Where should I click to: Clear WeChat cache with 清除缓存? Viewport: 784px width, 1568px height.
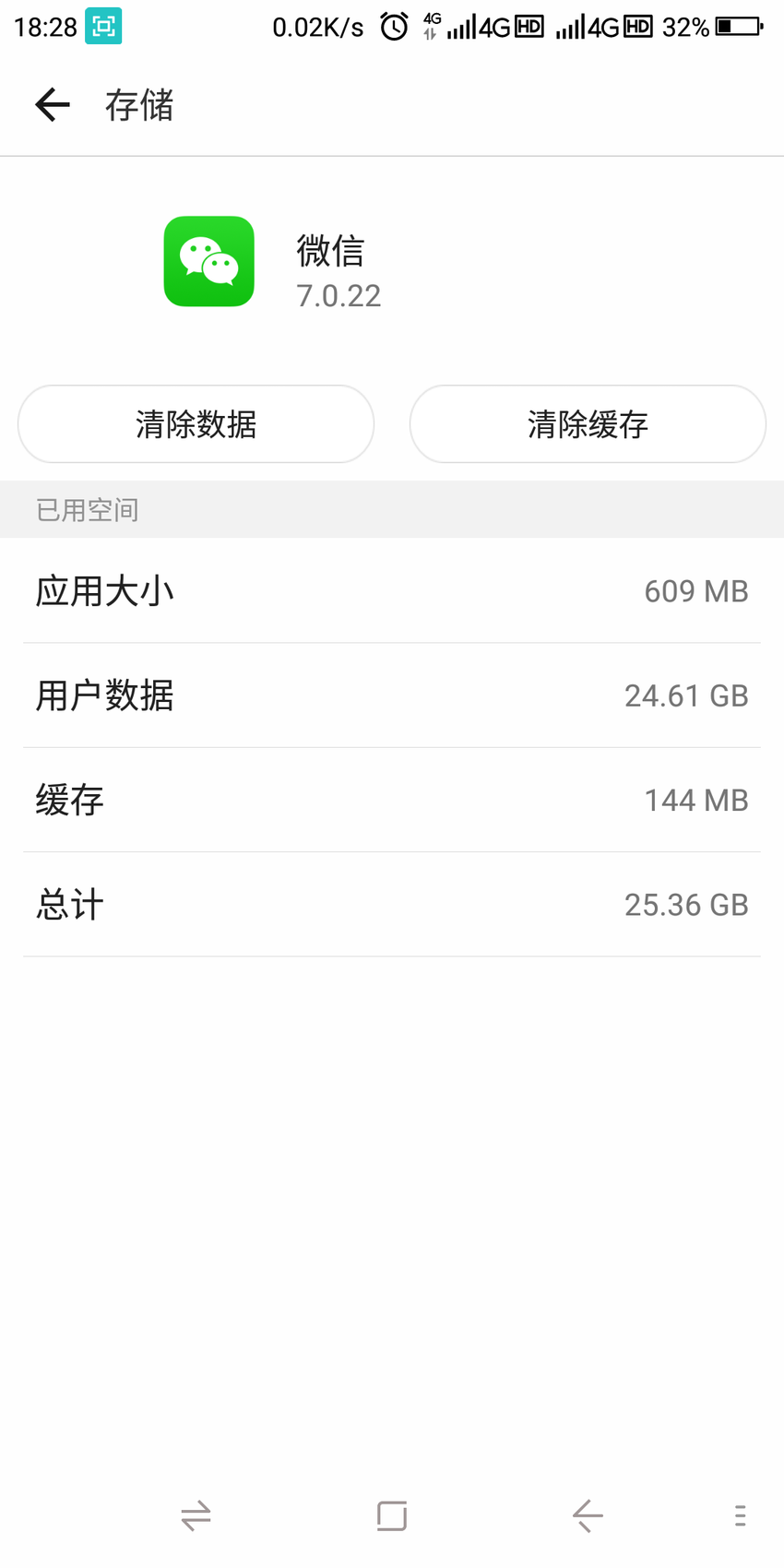pos(588,424)
